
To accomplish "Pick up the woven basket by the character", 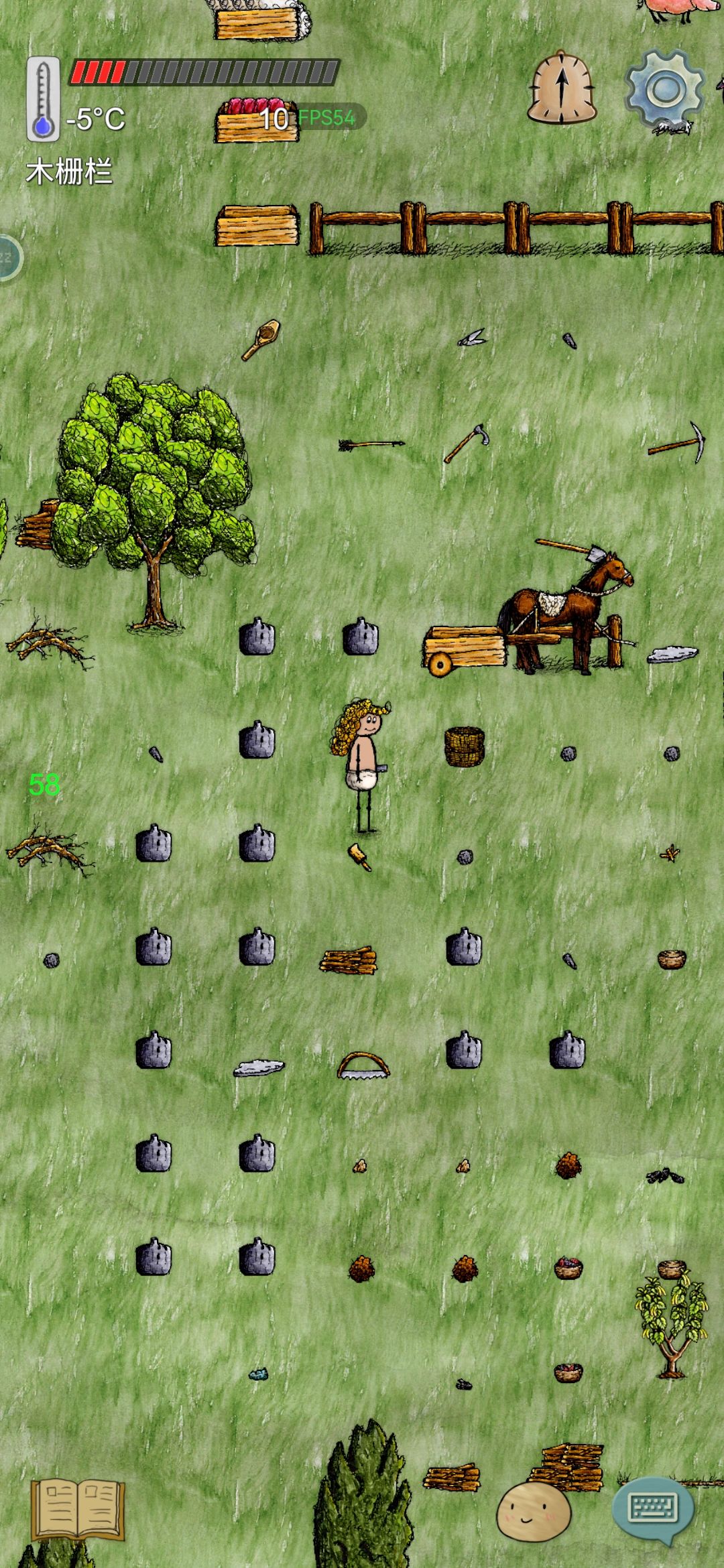I will point(464,746).
